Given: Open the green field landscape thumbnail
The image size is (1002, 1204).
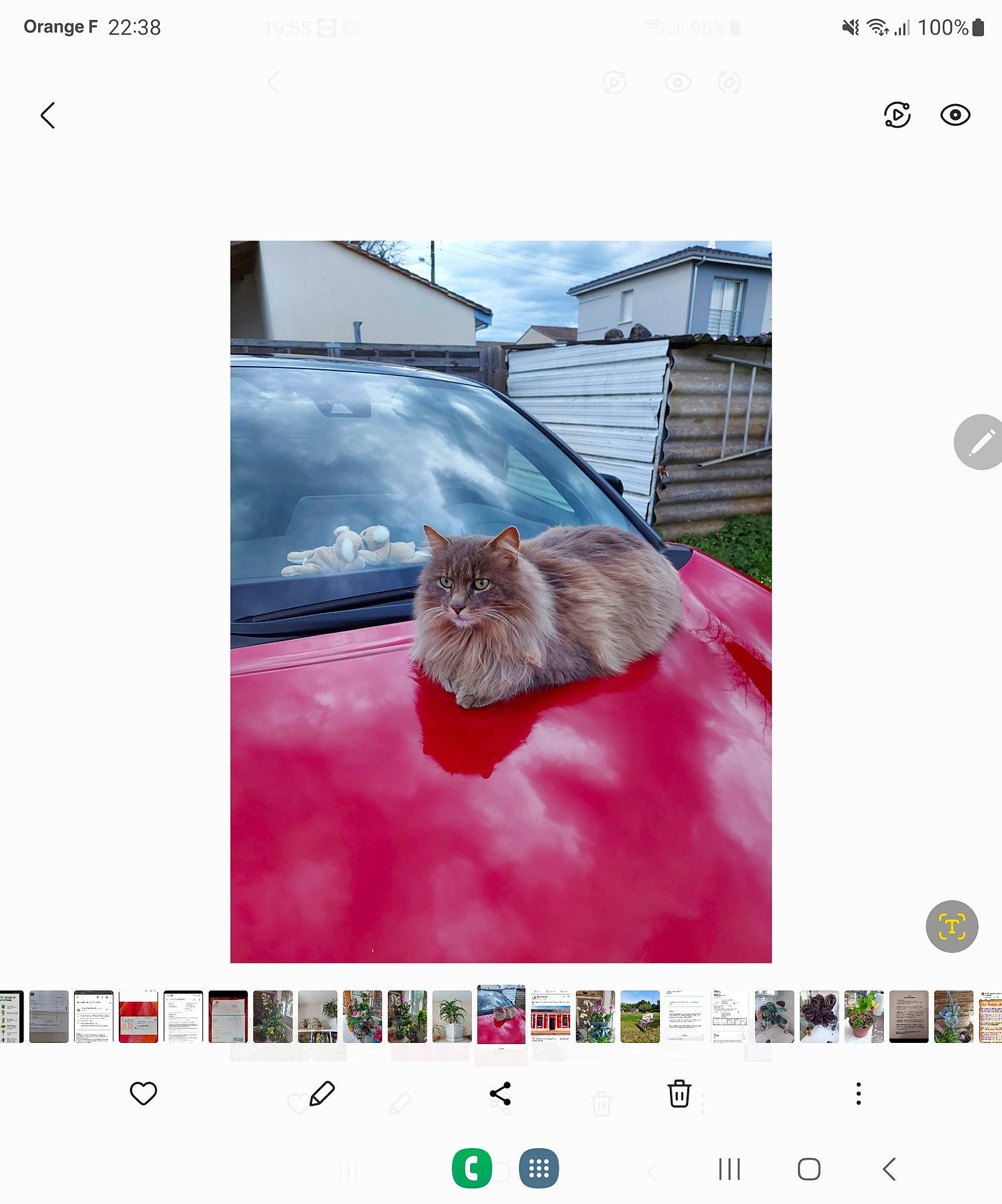Looking at the screenshot, I should [x=640, y=1016].
